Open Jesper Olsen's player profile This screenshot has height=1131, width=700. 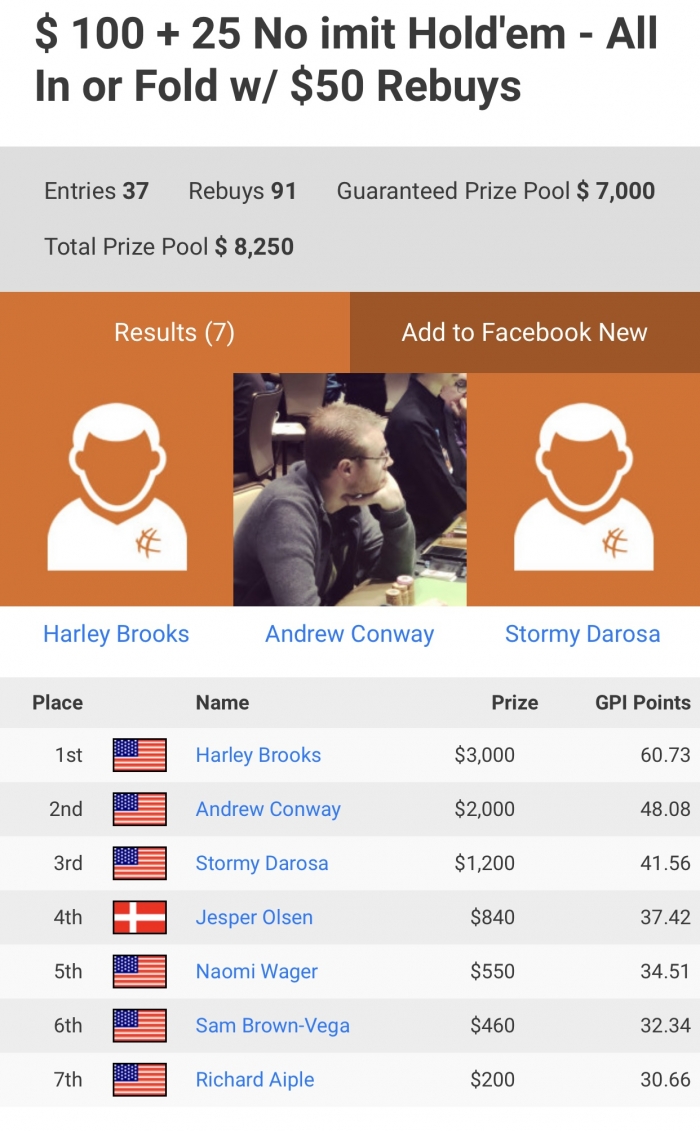click(254, 917)
